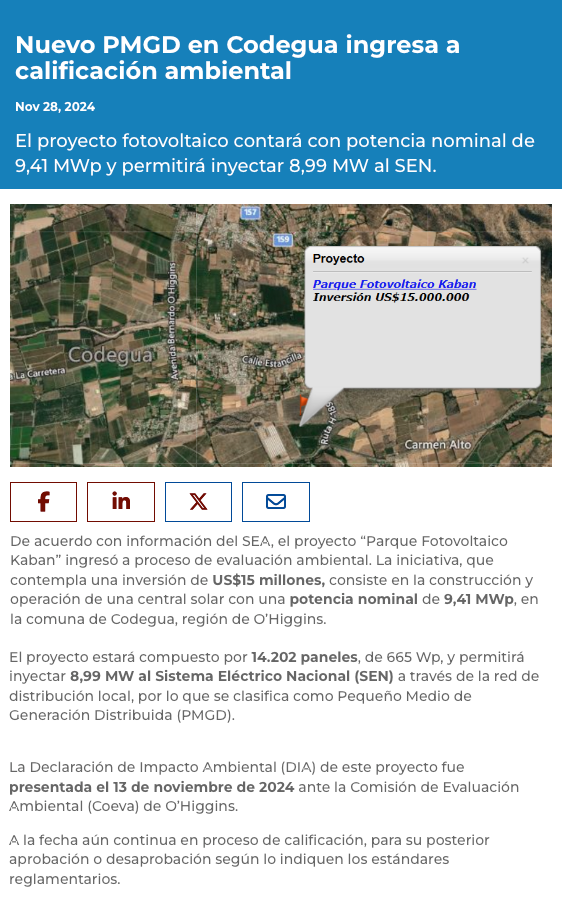
Task: Share the article on Facebook
Action: (43, 502)
